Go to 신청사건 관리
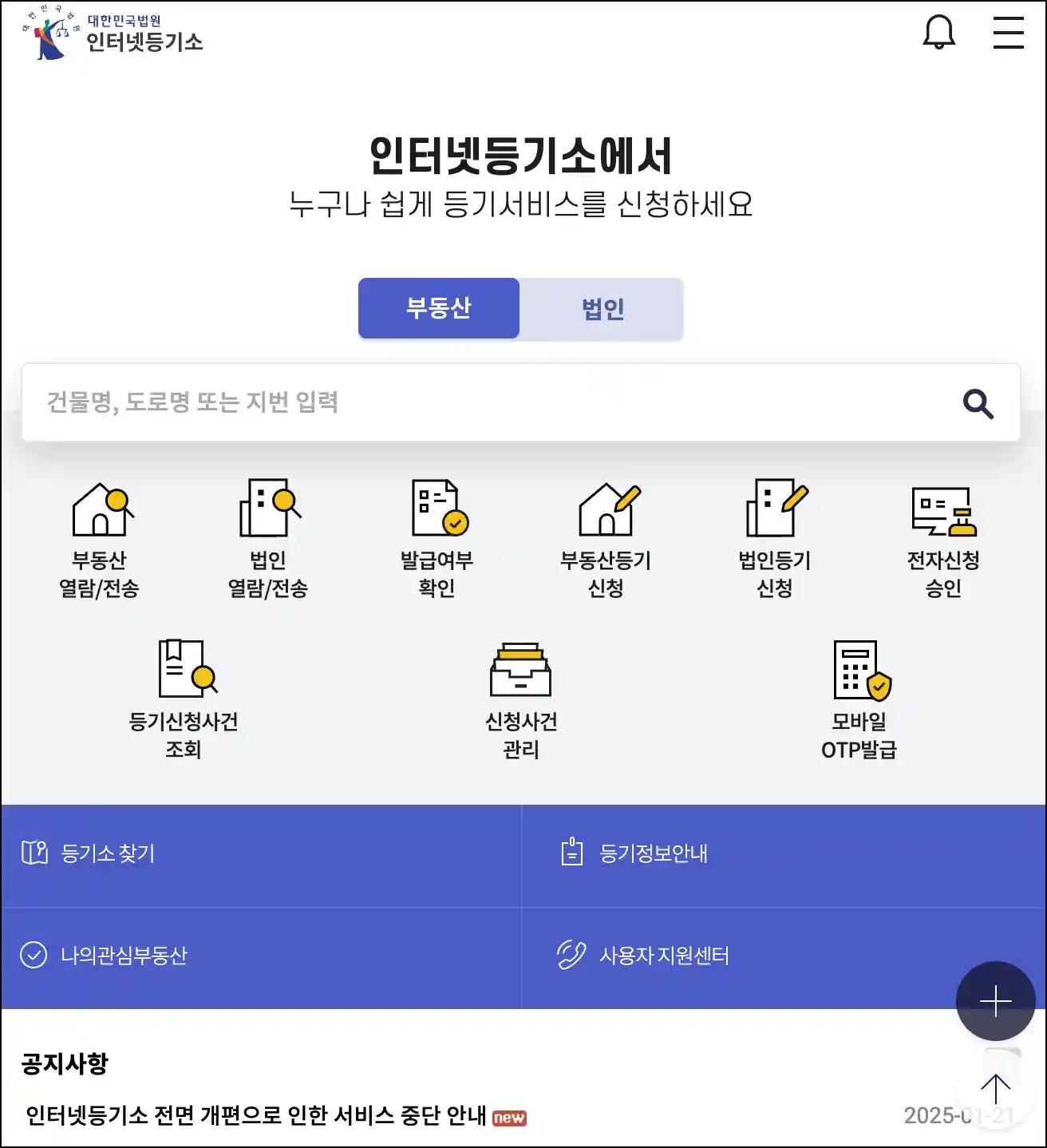This screenshot has height=1148, width=1047. click(521, 700)
